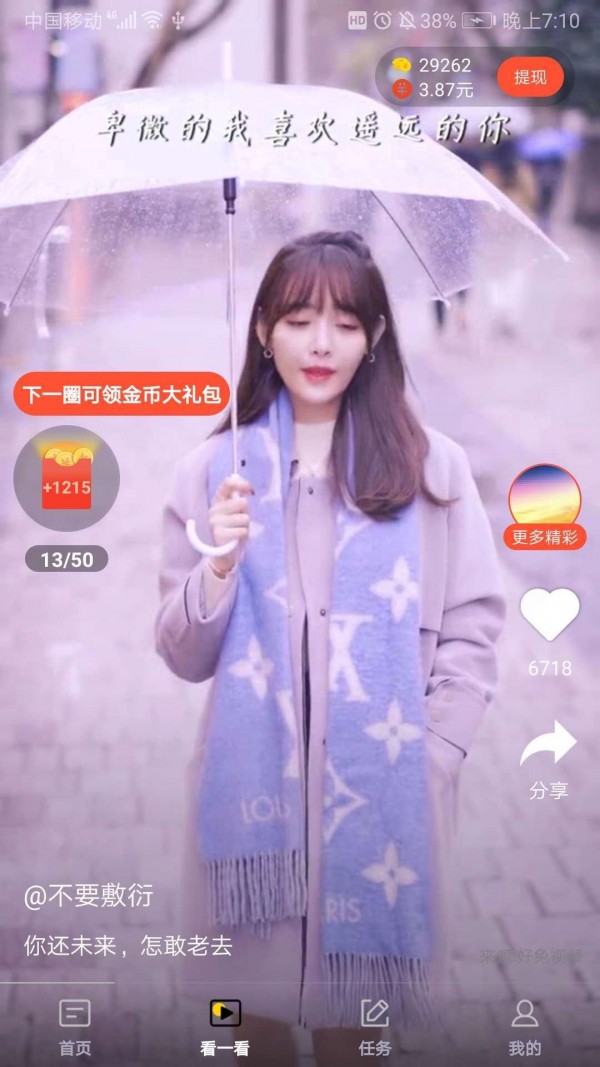Open the profile of @不要敷衍
This screenshot has width=600, height=1067.
point(89,895)
